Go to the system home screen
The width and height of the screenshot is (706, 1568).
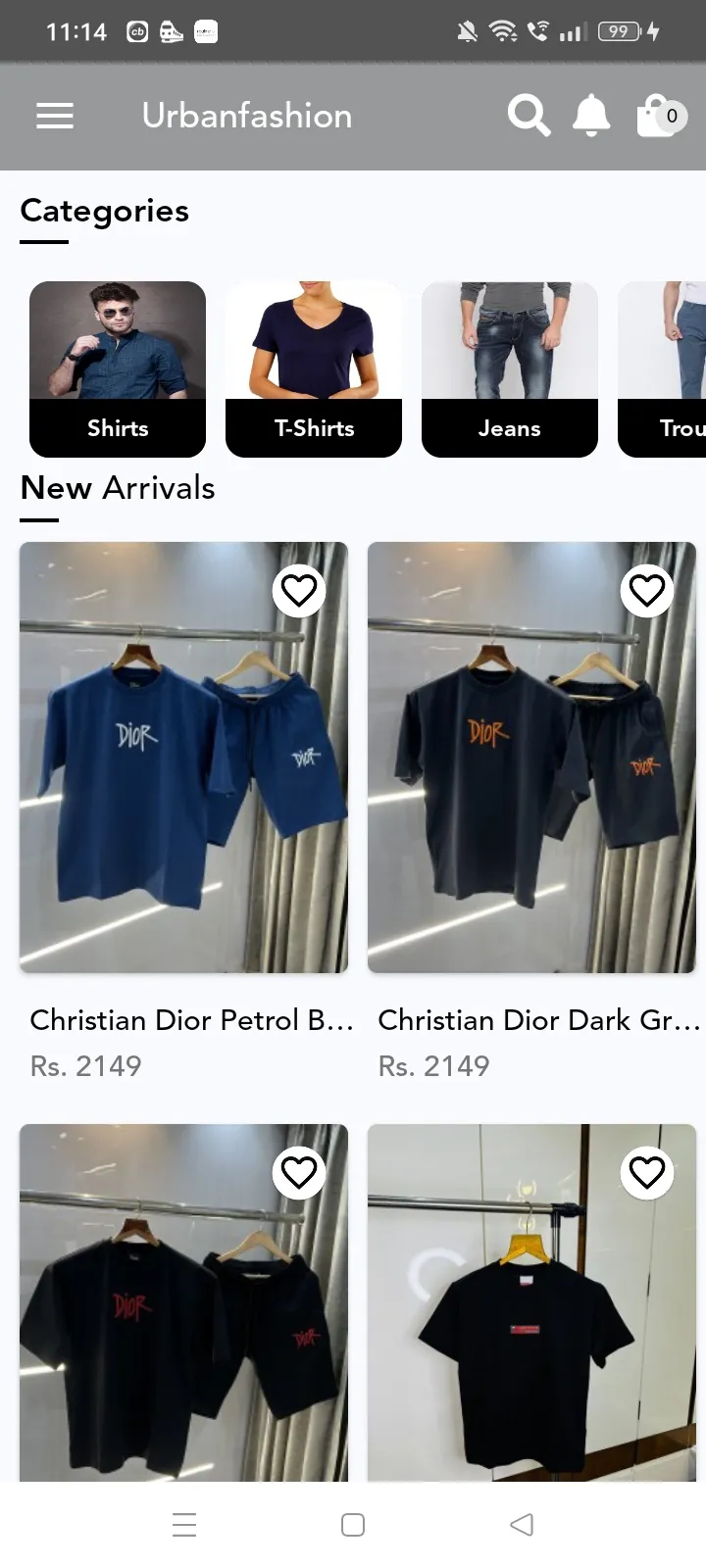[x=353, y=1525]
